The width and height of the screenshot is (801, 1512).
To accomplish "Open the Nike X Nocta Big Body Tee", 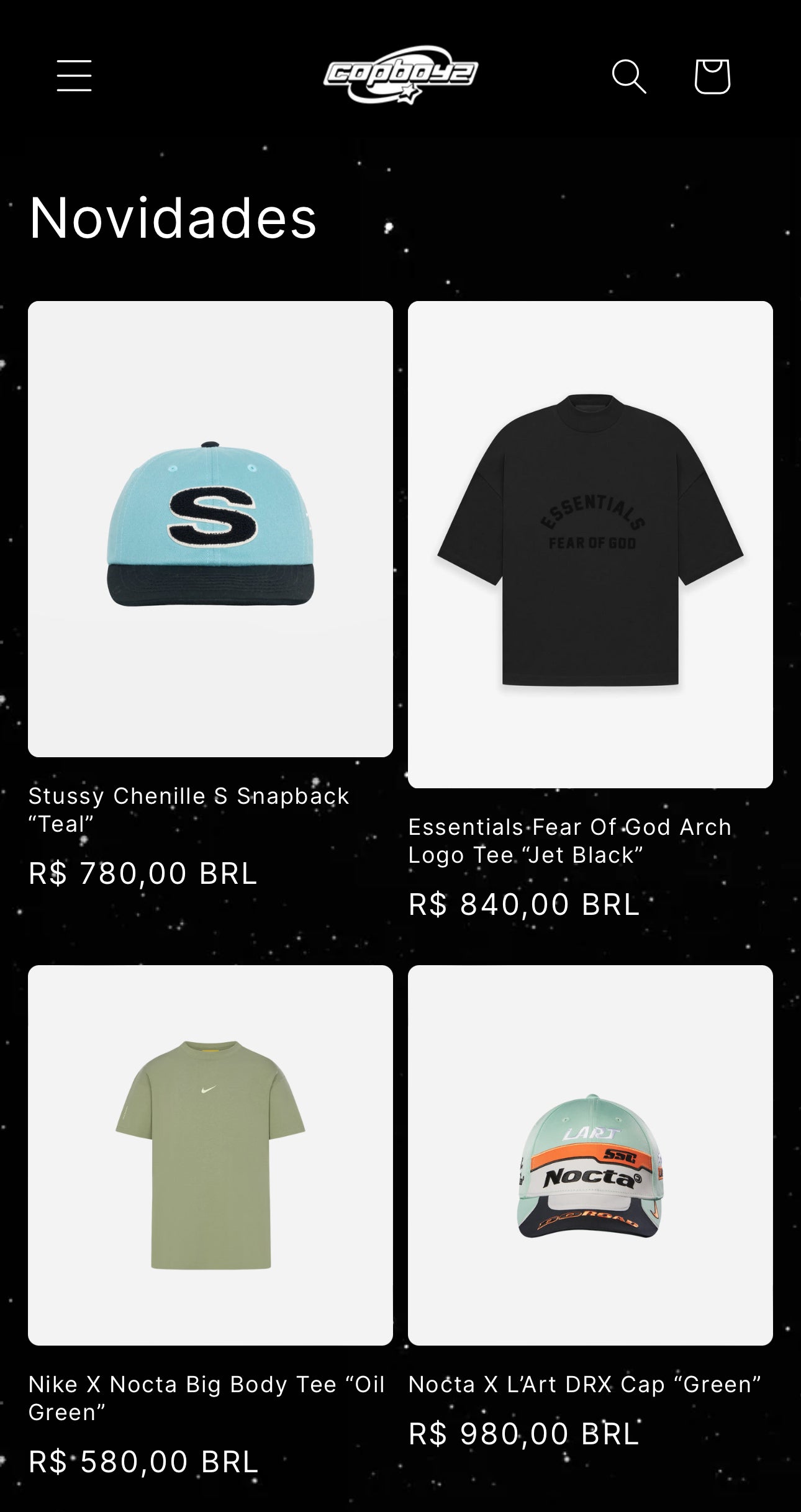I will (210, 1154).
